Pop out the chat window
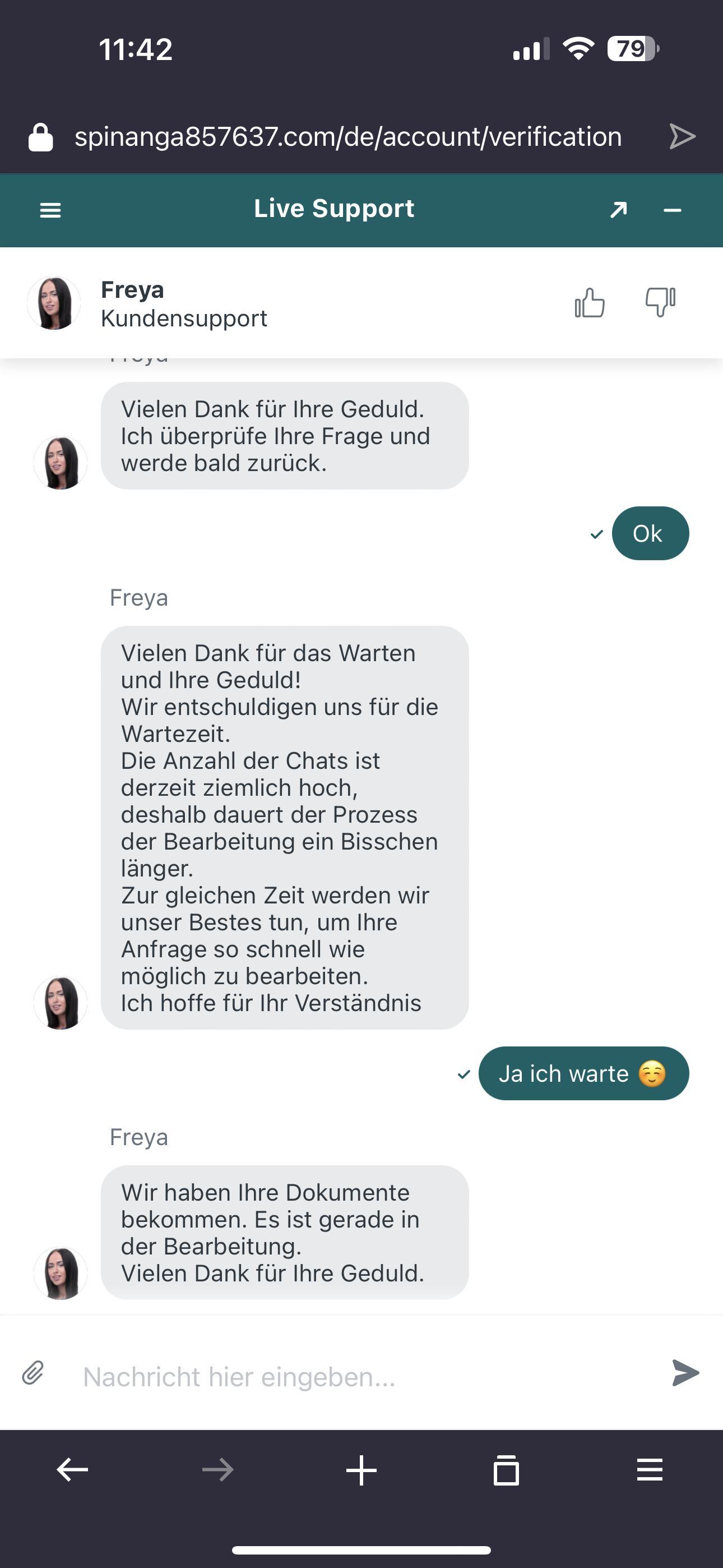Screen dimensions: 723x1568 tap(618, 210)
